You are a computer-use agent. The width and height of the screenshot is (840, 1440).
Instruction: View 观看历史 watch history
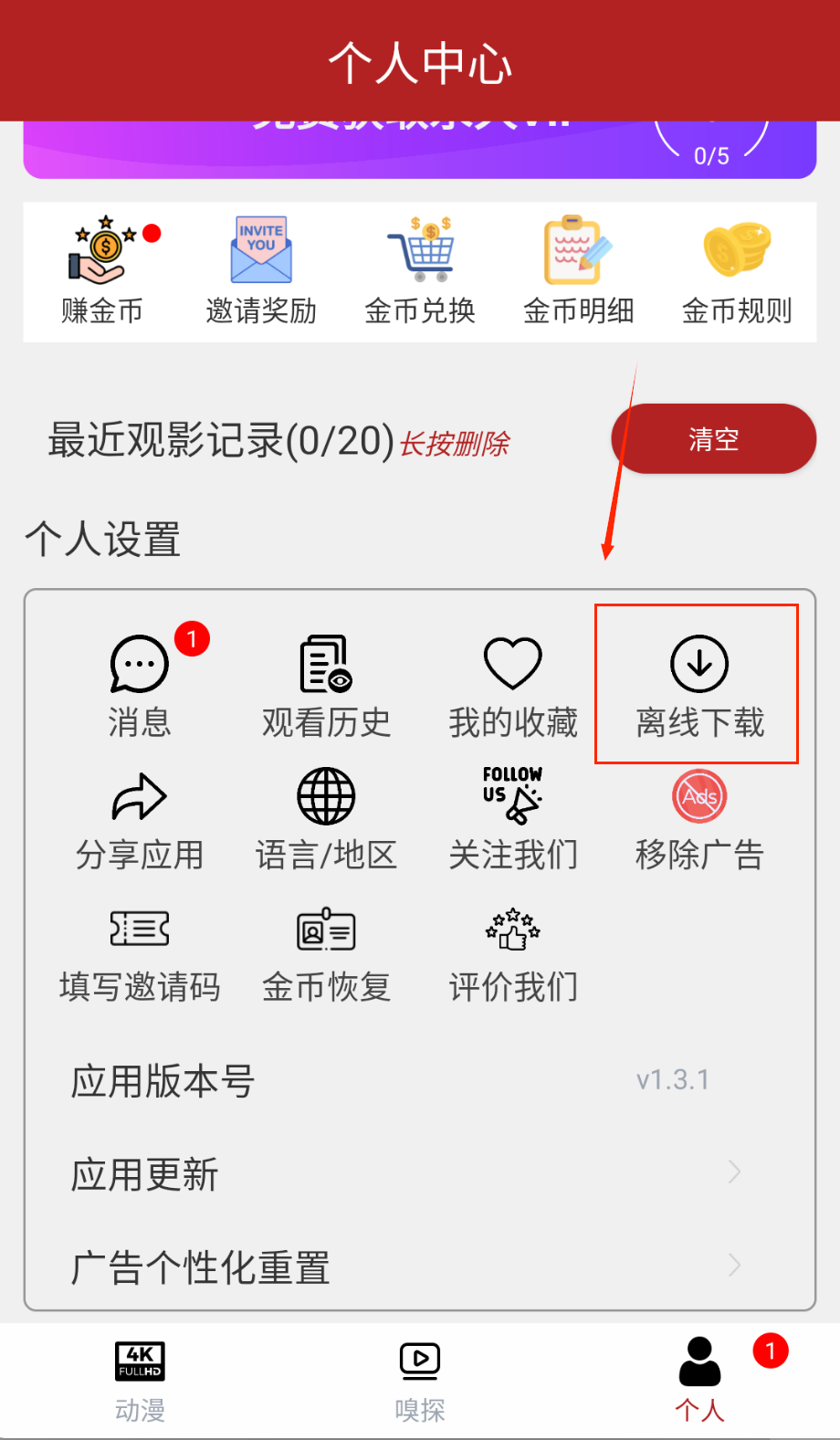[x=326, y=686]
